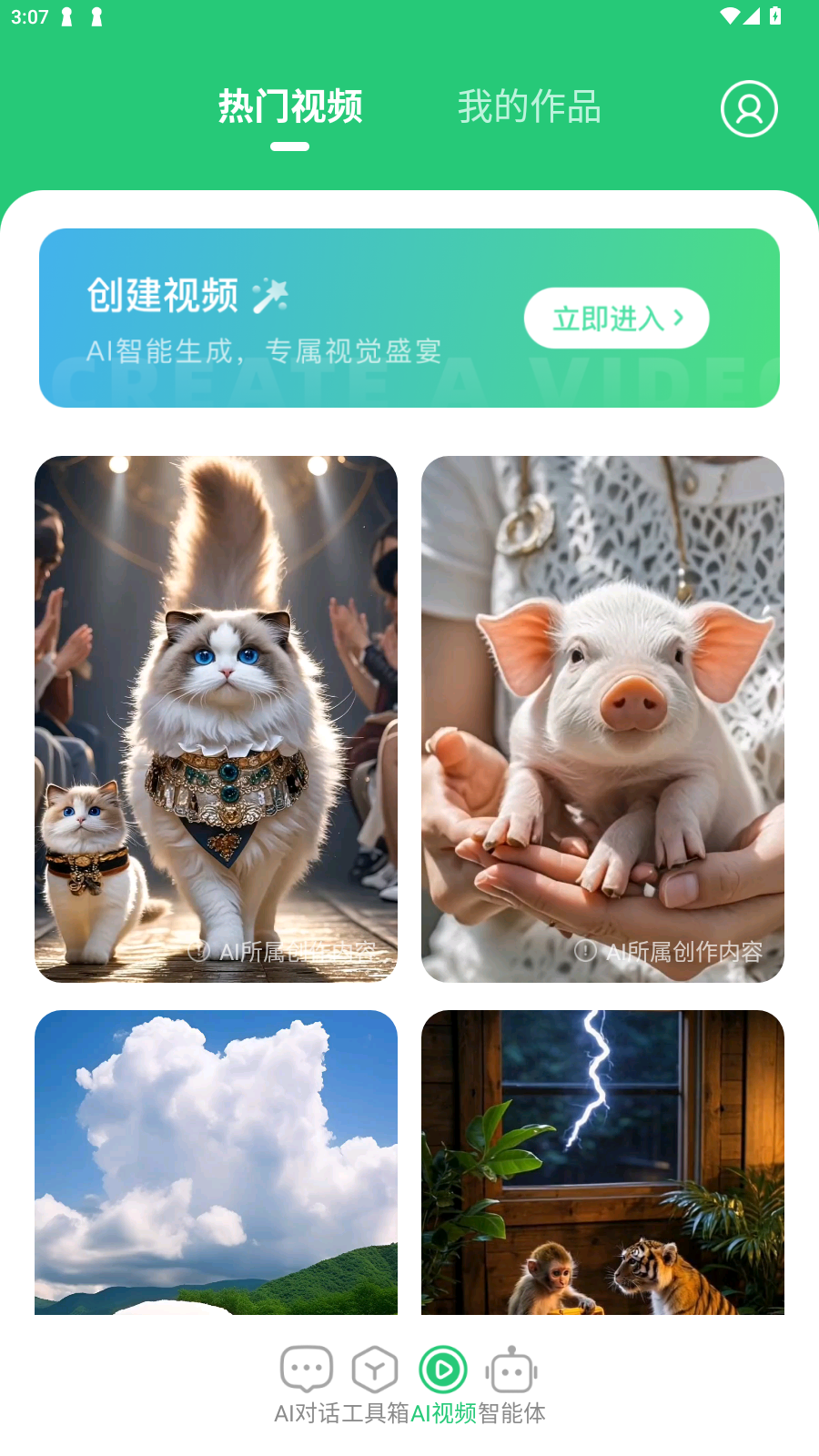This screenshot has width=819, height=1456.
Task: Open the fluffy cat runway video
Action: pyautogui.click(x=216, y=719)
